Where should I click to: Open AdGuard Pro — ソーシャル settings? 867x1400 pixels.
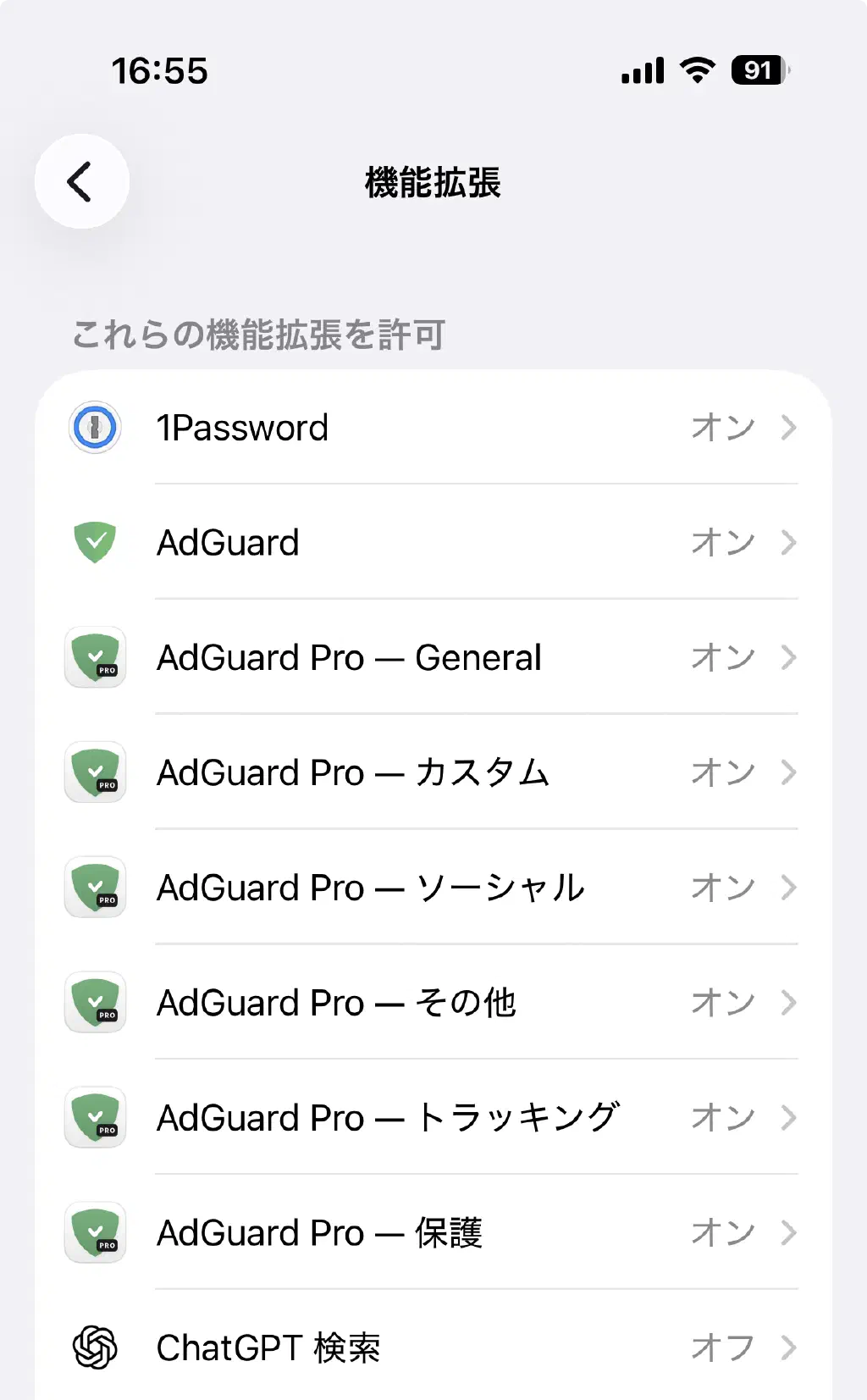coord(433,888)
